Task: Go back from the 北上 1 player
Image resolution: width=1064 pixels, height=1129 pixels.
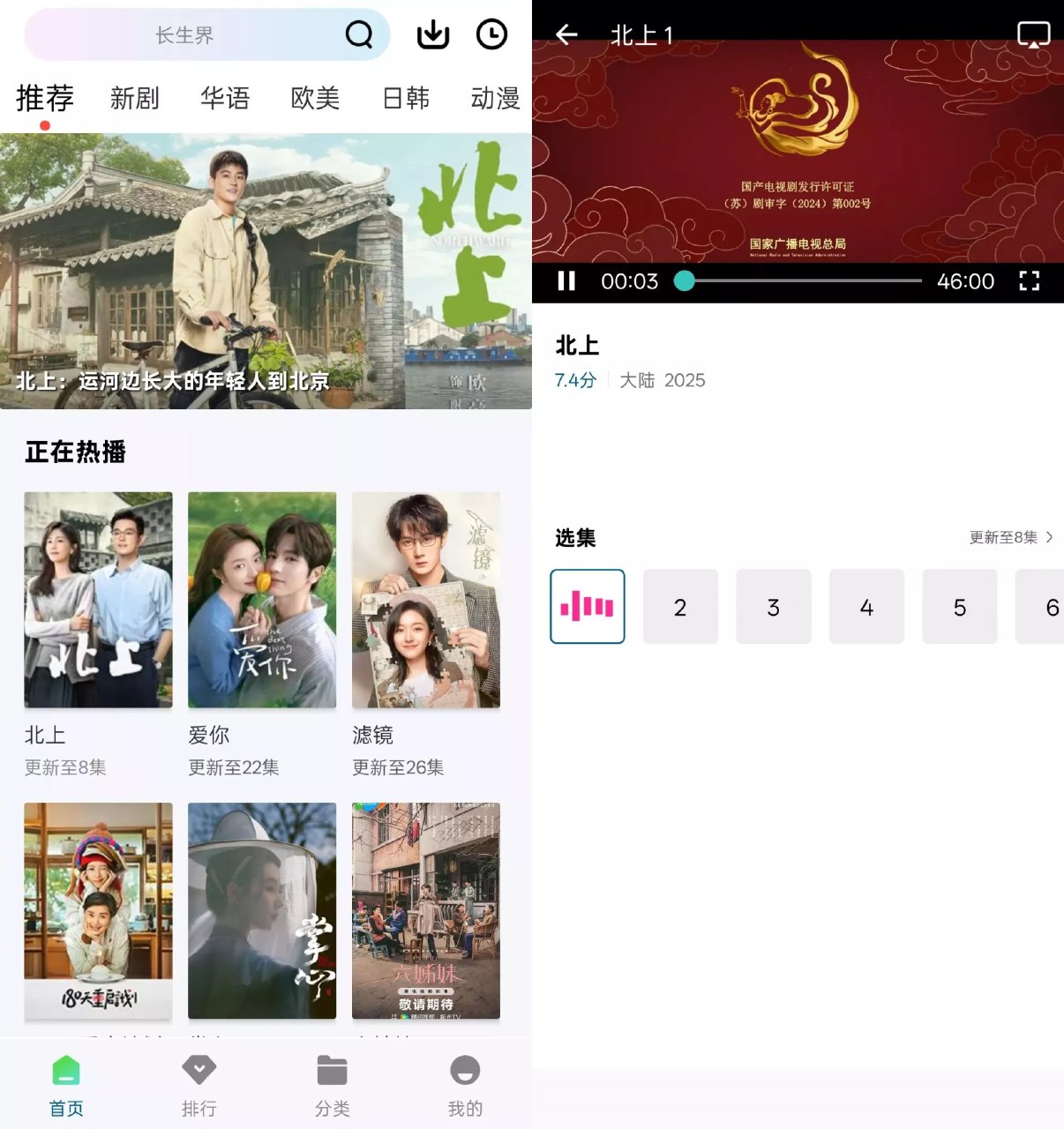Action: [566, 35]
